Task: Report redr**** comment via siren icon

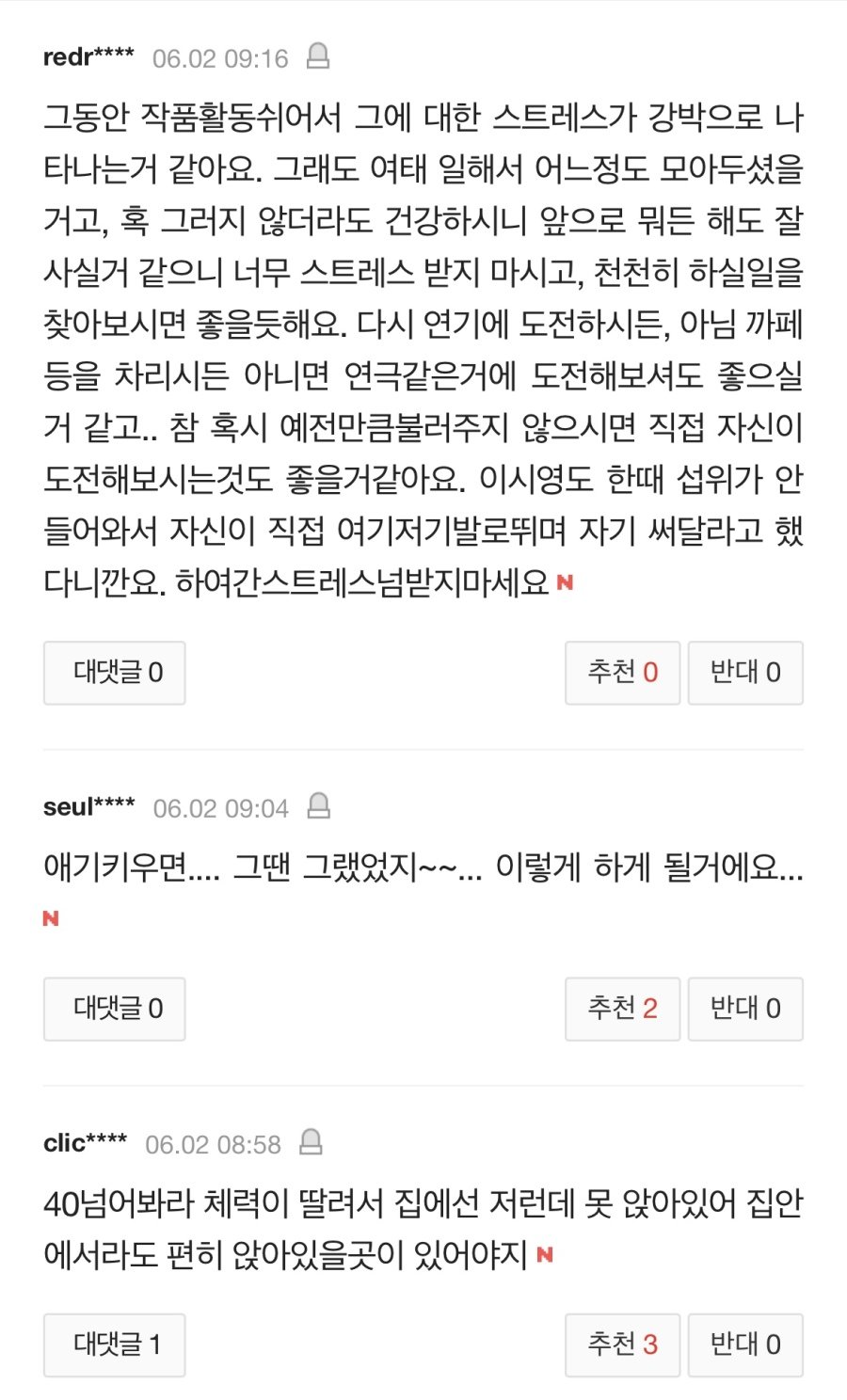Action: [318, 56]
